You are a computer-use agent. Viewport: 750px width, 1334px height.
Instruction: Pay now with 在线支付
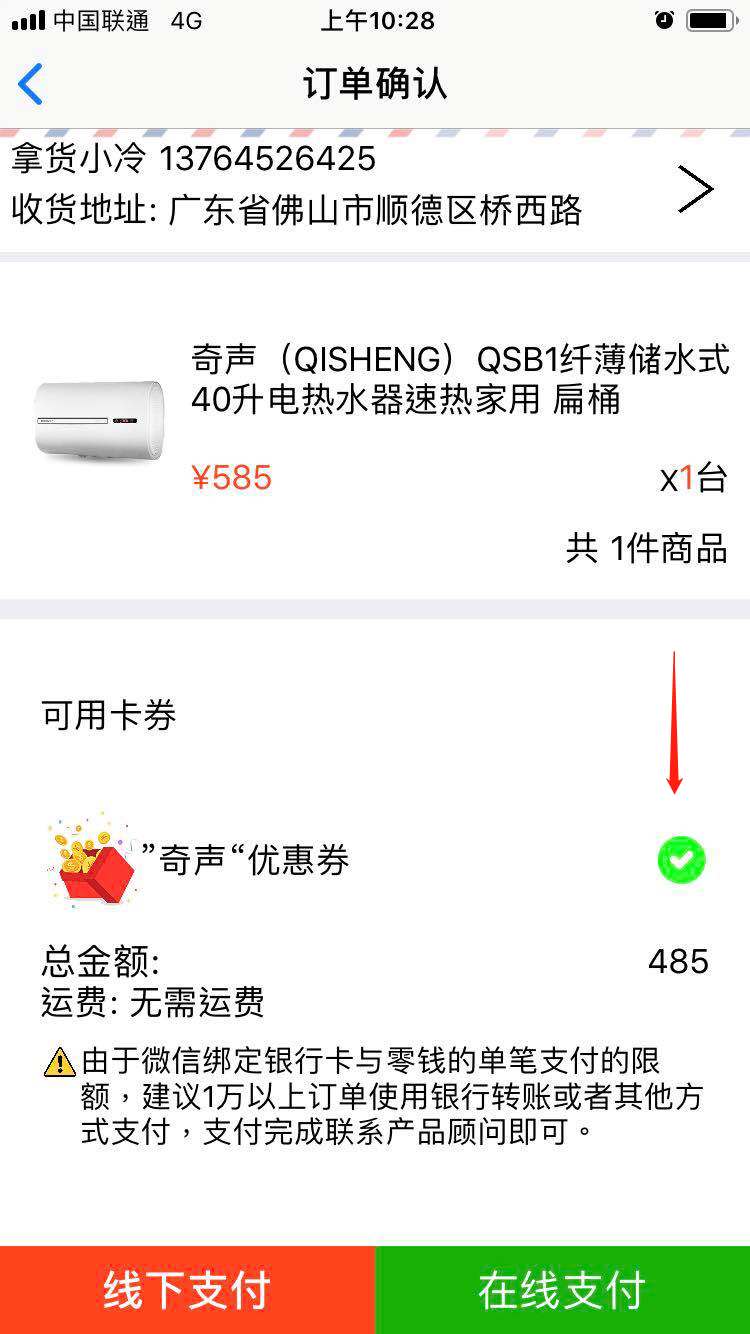click(x=562, y=1290)
